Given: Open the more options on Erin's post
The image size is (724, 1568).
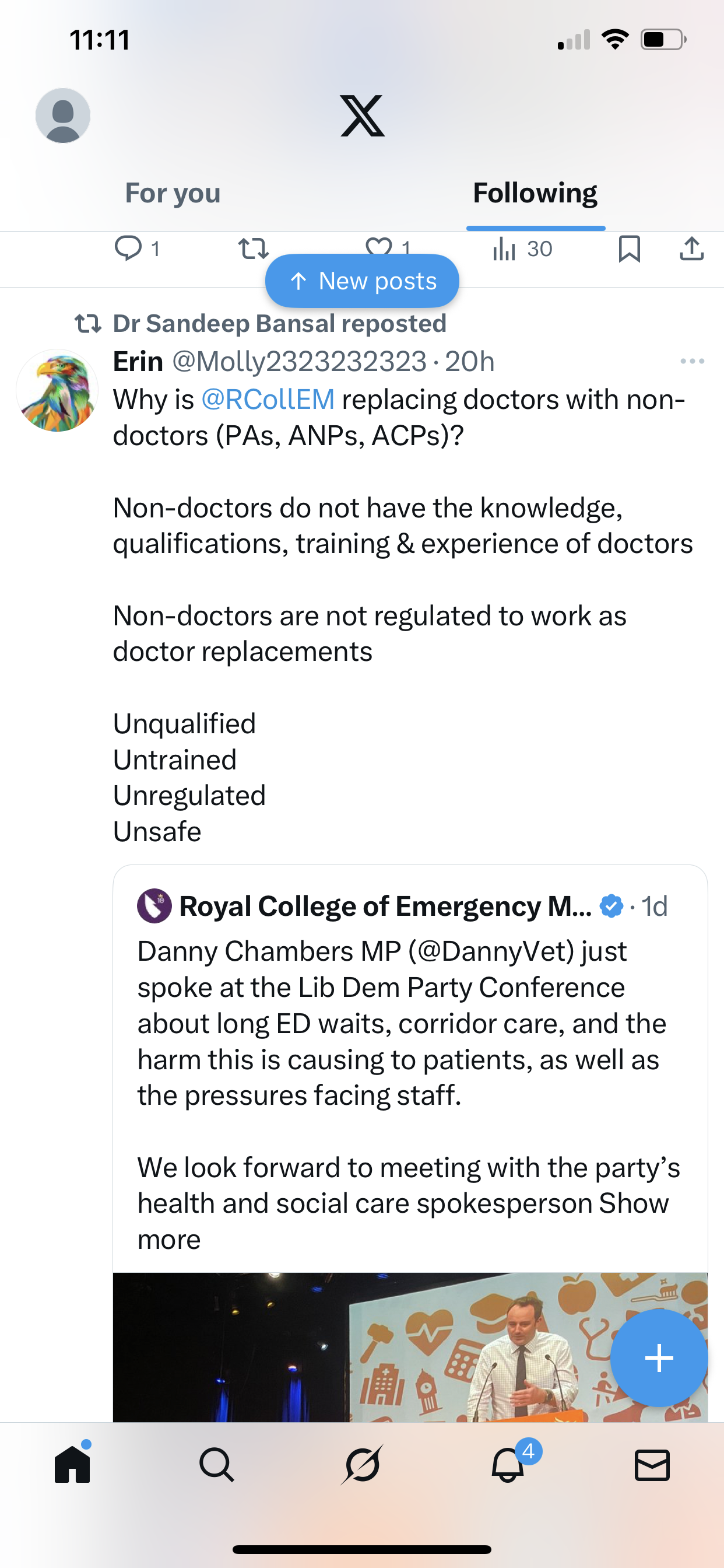Looking at the screenshot, I should 692,362.
